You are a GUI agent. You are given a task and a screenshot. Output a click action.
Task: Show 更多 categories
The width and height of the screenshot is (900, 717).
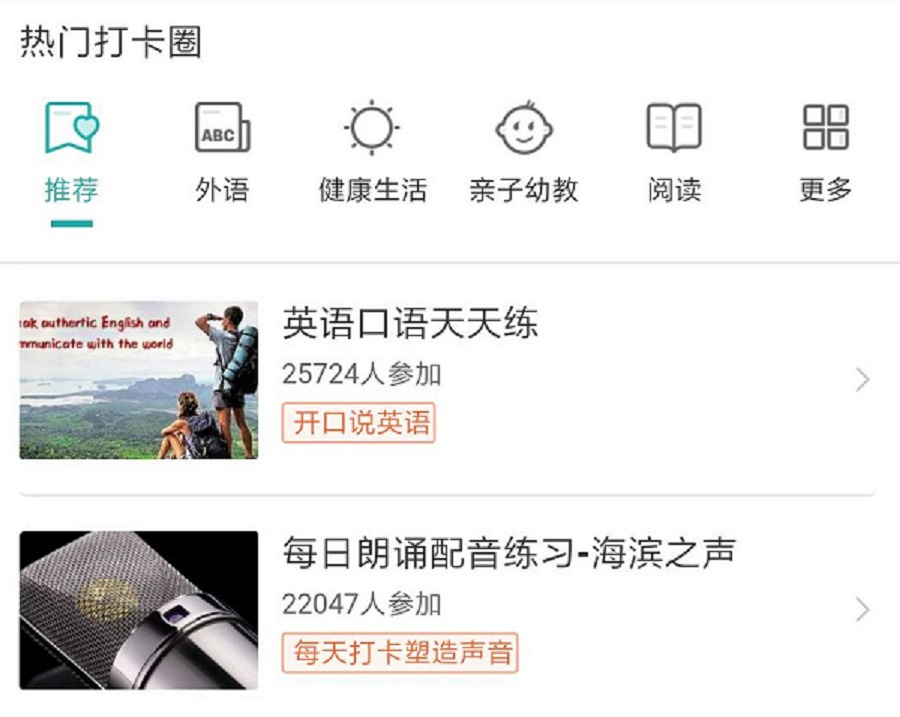(825, 153)
